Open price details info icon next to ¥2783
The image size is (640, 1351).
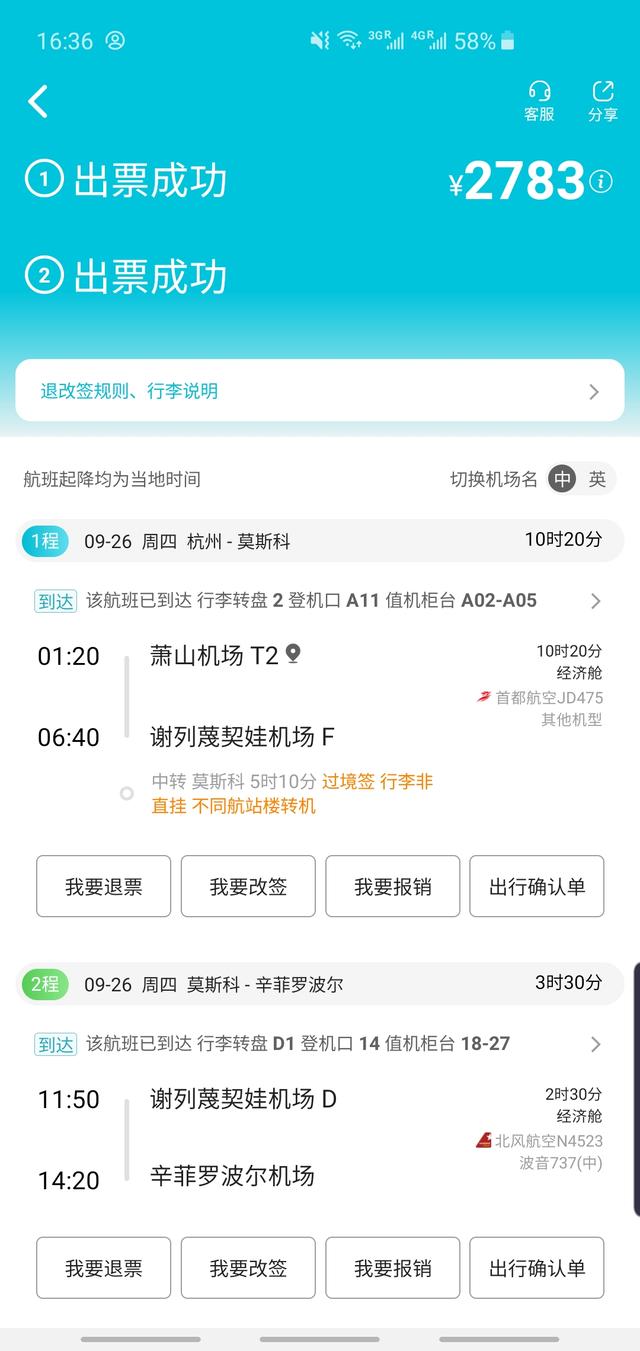[601, 181]
